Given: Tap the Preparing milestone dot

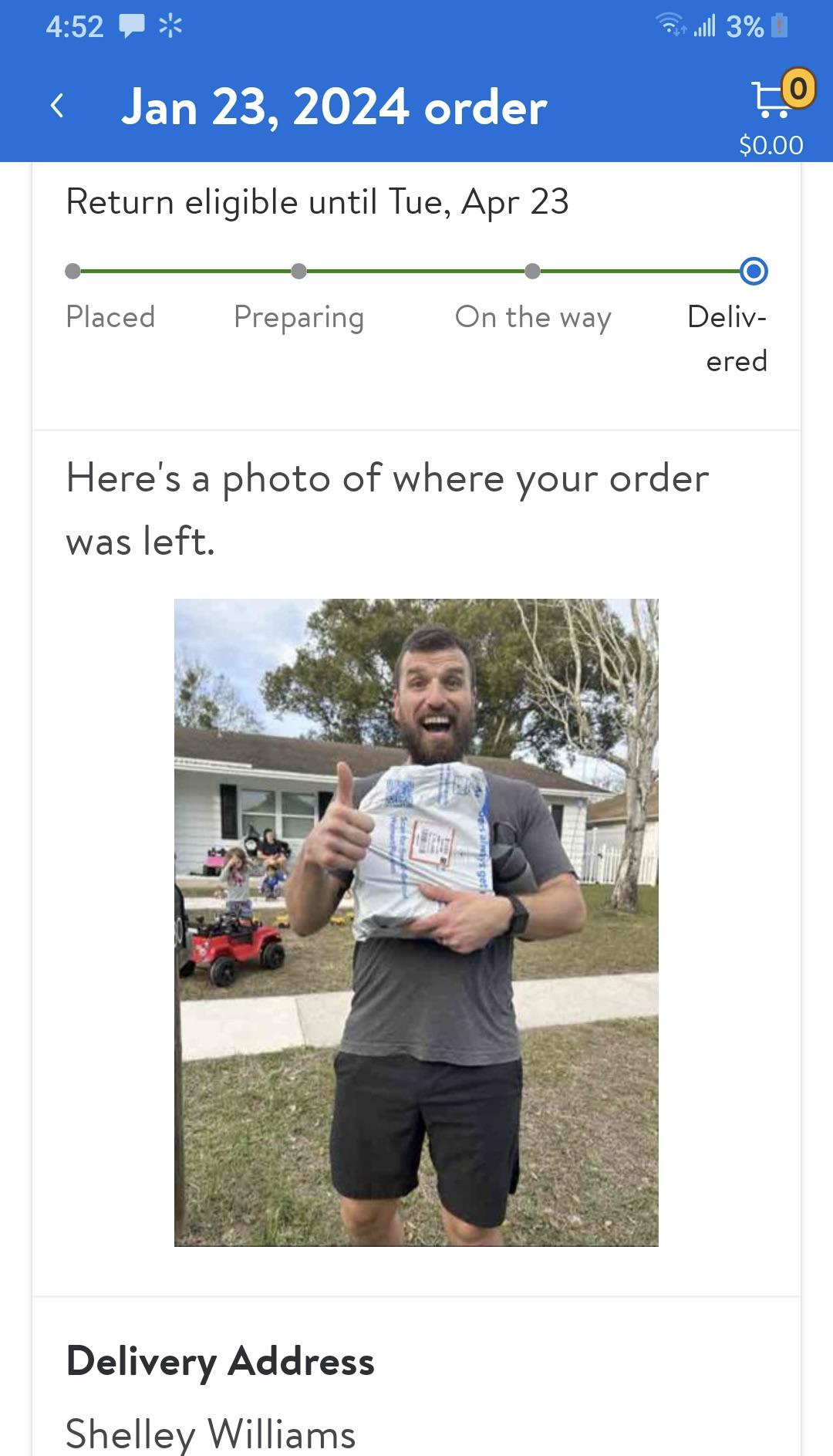Looking at the screenshot, I should coord(300,271).
